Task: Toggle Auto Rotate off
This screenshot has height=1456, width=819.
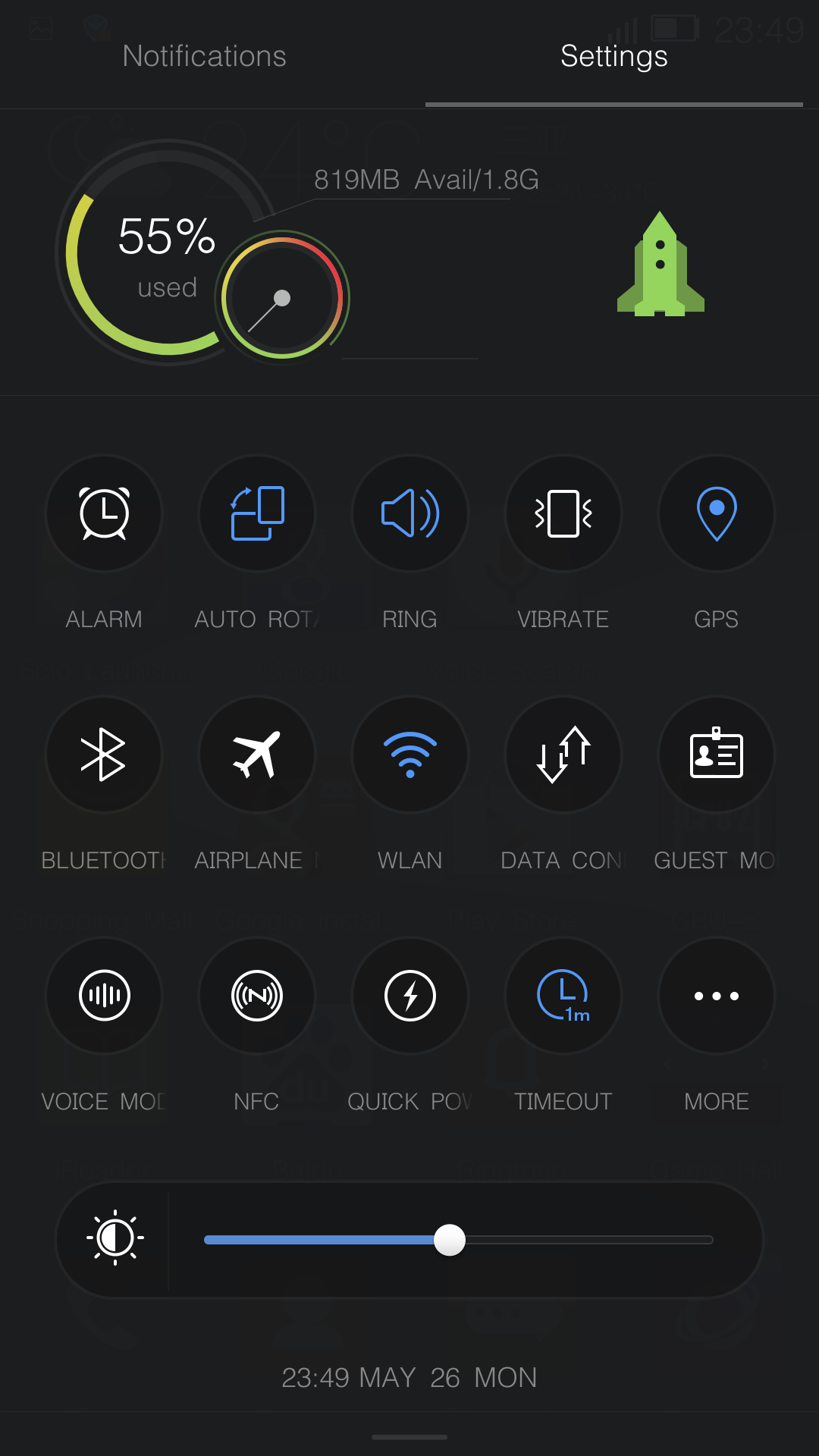Action: [x=257, y=513]
